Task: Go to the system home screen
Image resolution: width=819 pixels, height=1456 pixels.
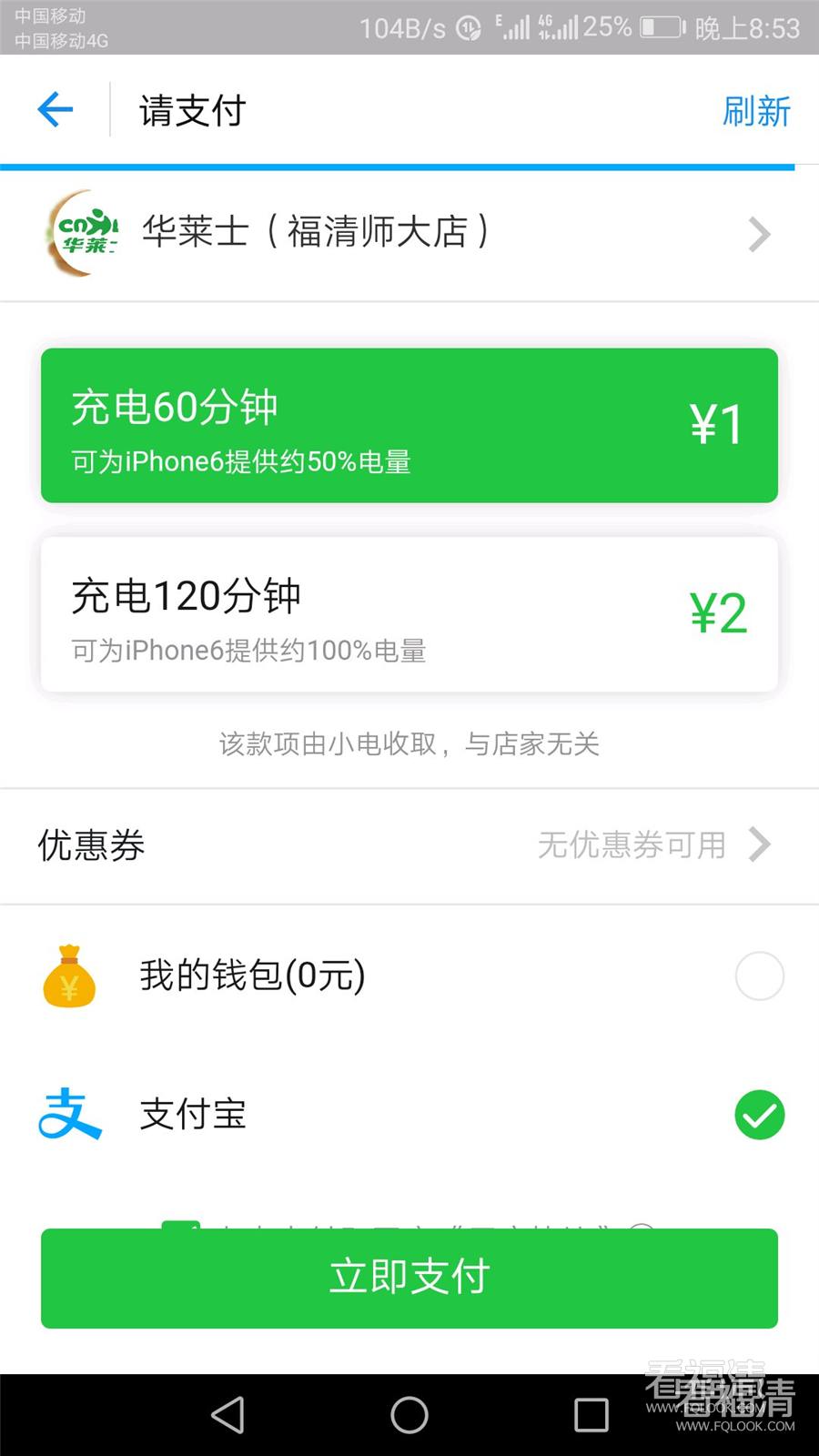Action: (x=409, y=1415)
